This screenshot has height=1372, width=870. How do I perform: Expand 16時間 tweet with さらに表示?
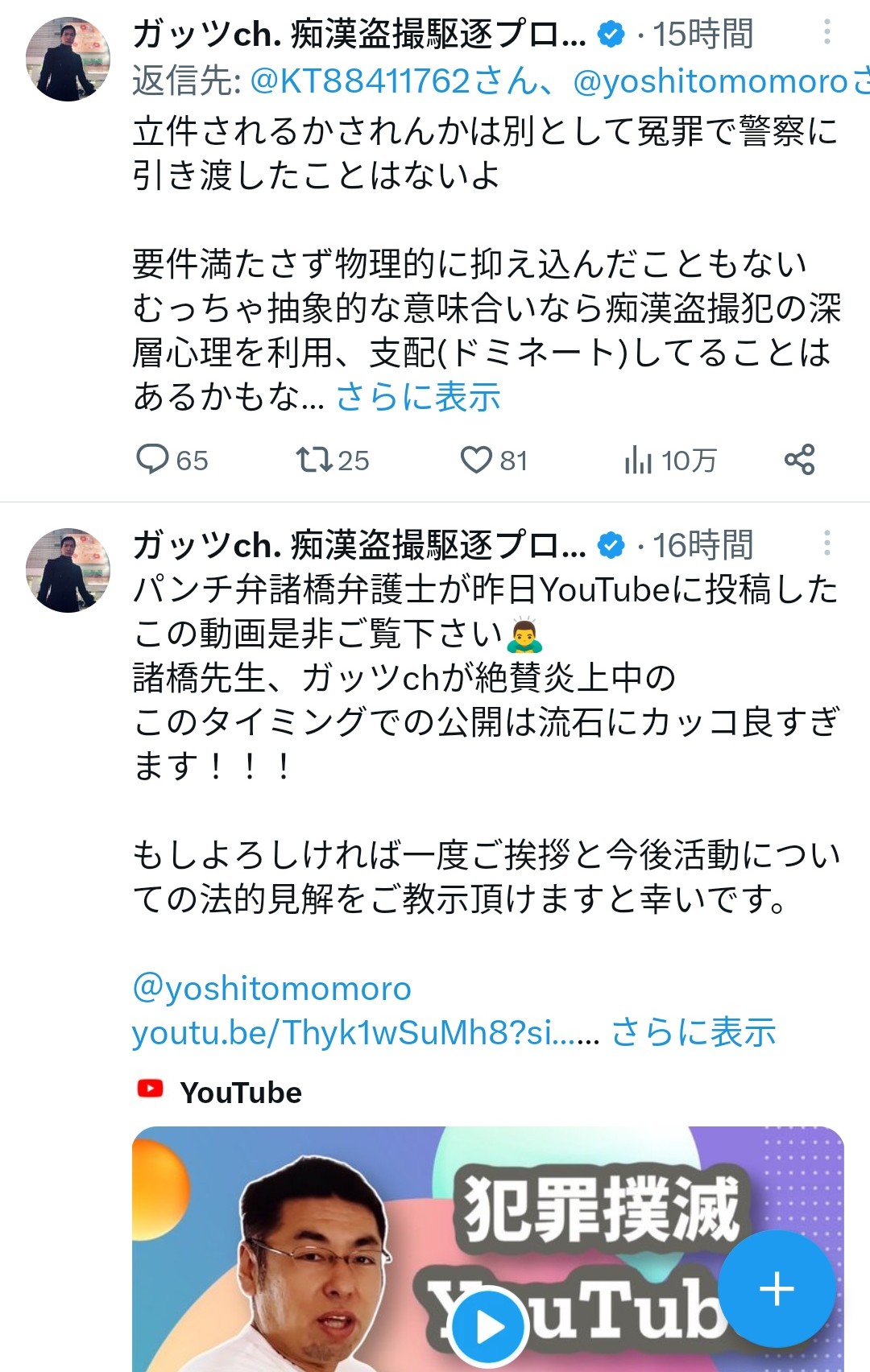(x=693, y=1032)
